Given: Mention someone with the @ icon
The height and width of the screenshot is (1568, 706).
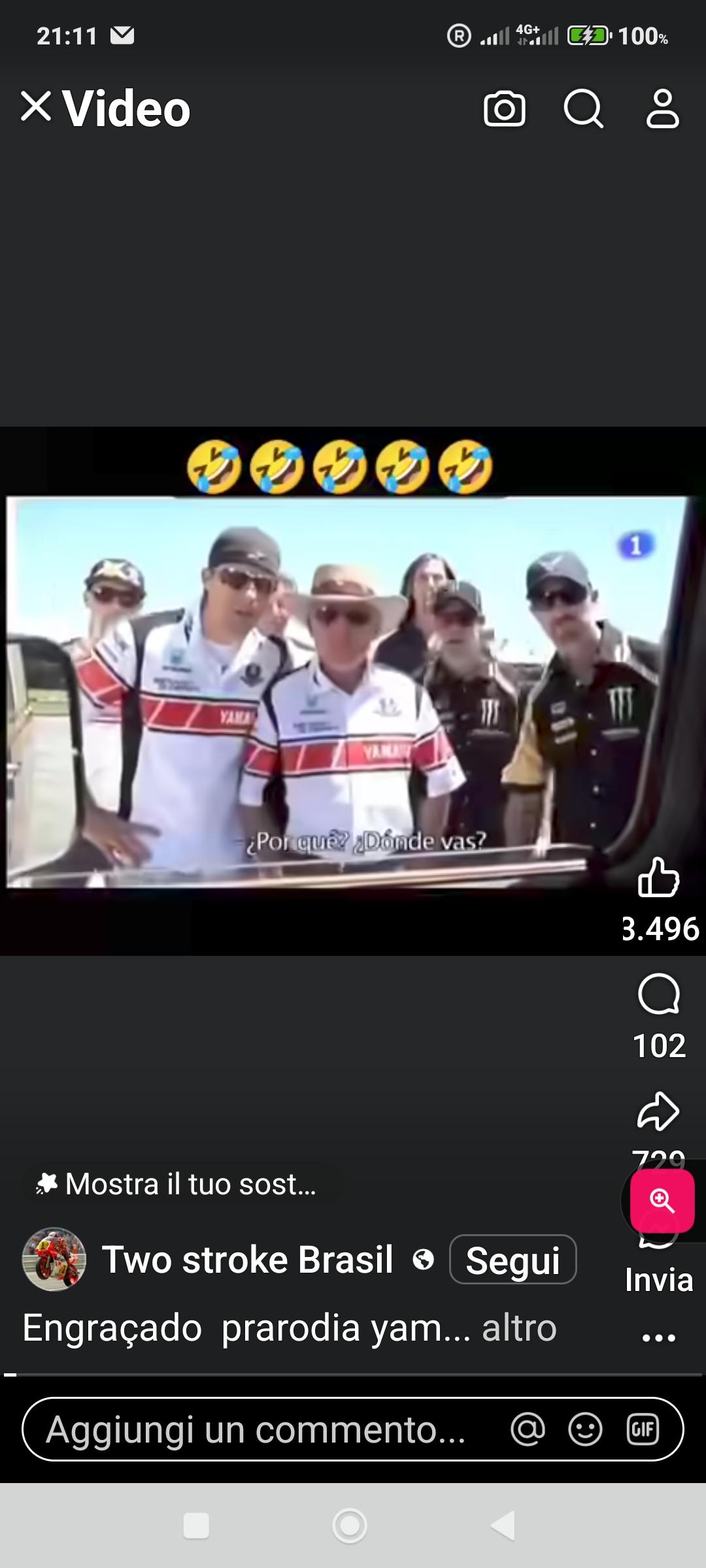Looking at the screenshot, I should [528, 1429].
